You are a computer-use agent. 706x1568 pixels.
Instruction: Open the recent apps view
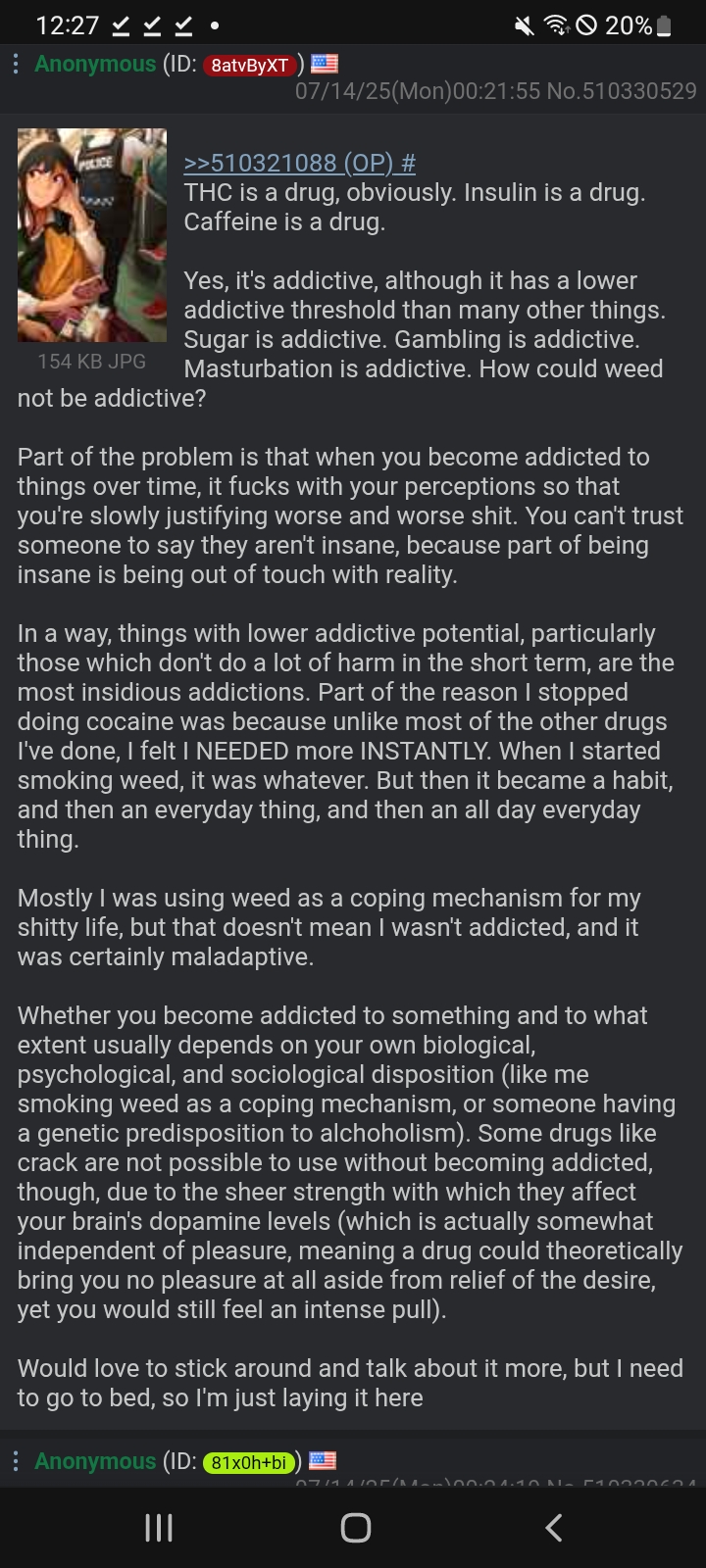tap(158, 1527)
